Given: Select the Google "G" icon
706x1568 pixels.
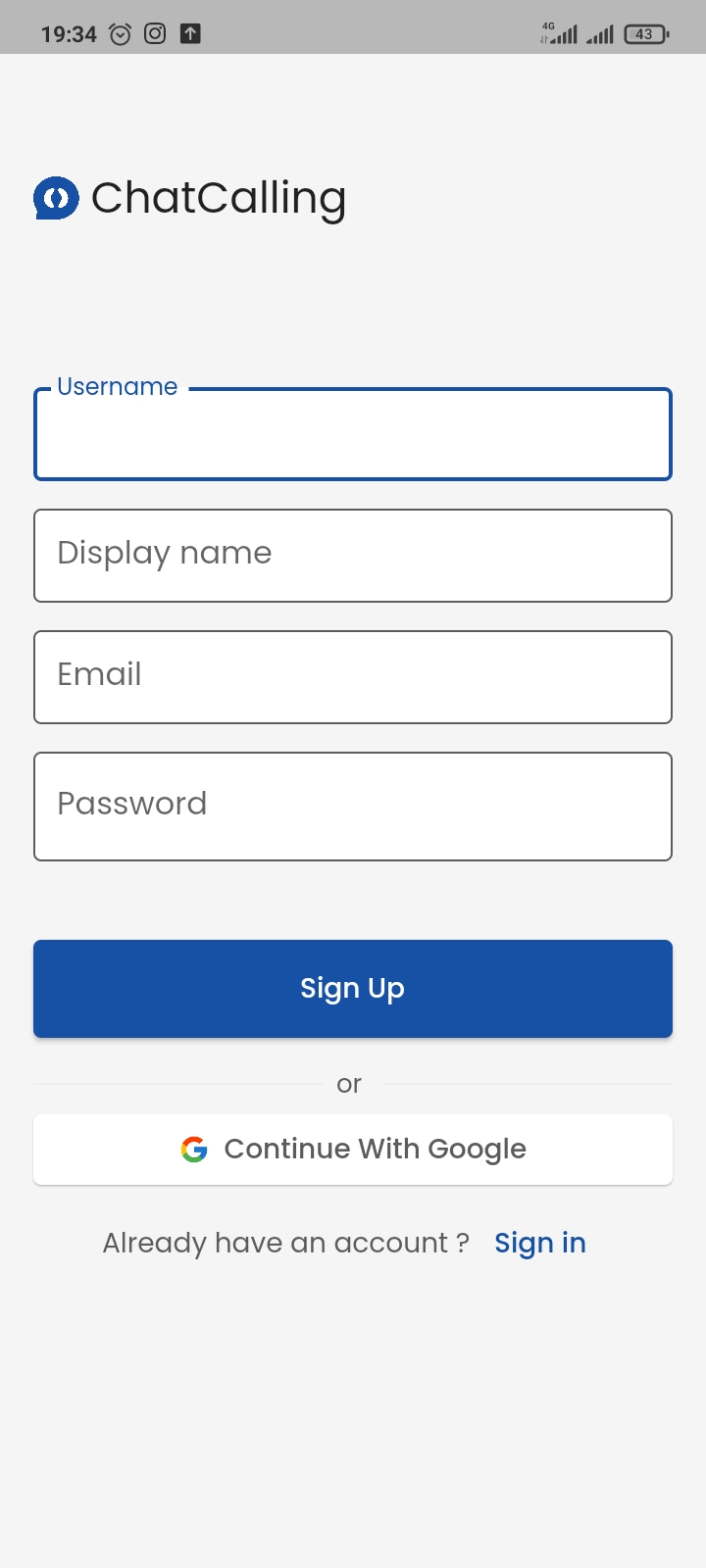Looking at the screenshot, I should click(x=194, y=1149).
